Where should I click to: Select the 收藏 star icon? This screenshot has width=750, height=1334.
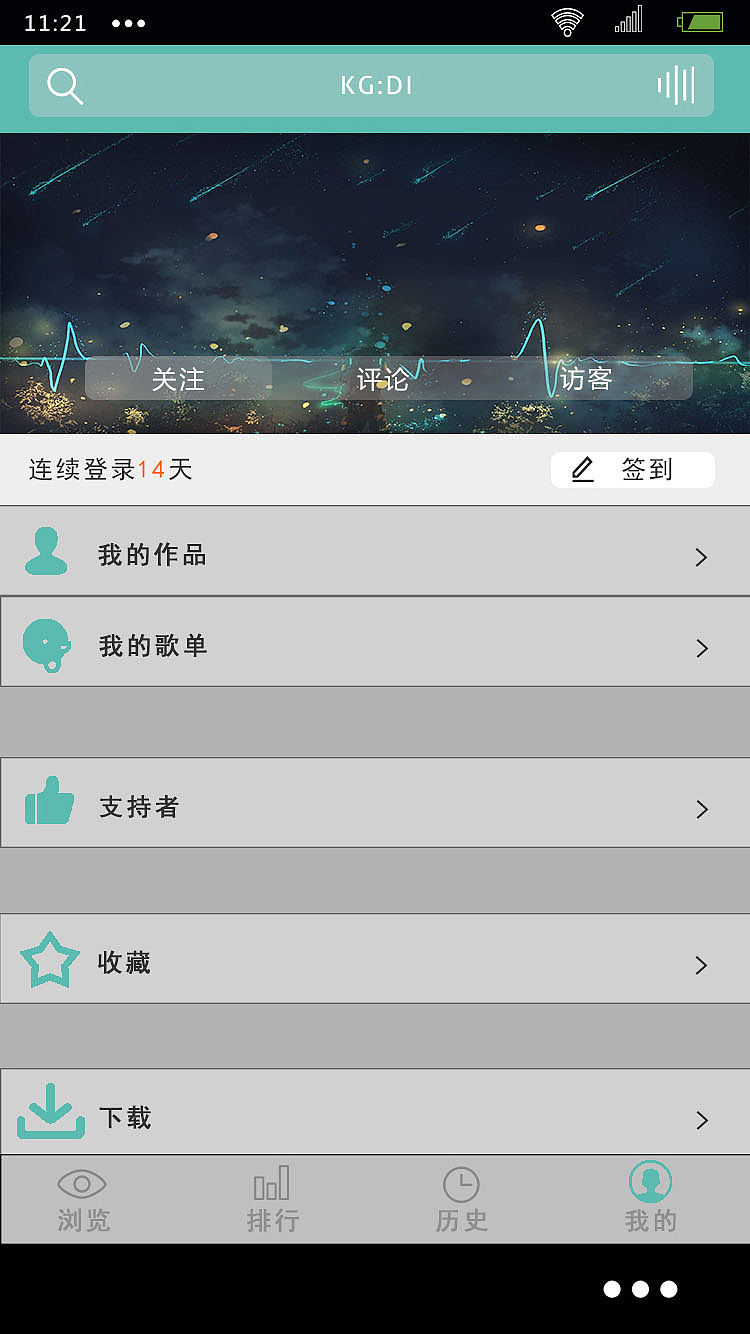[49, 958]
